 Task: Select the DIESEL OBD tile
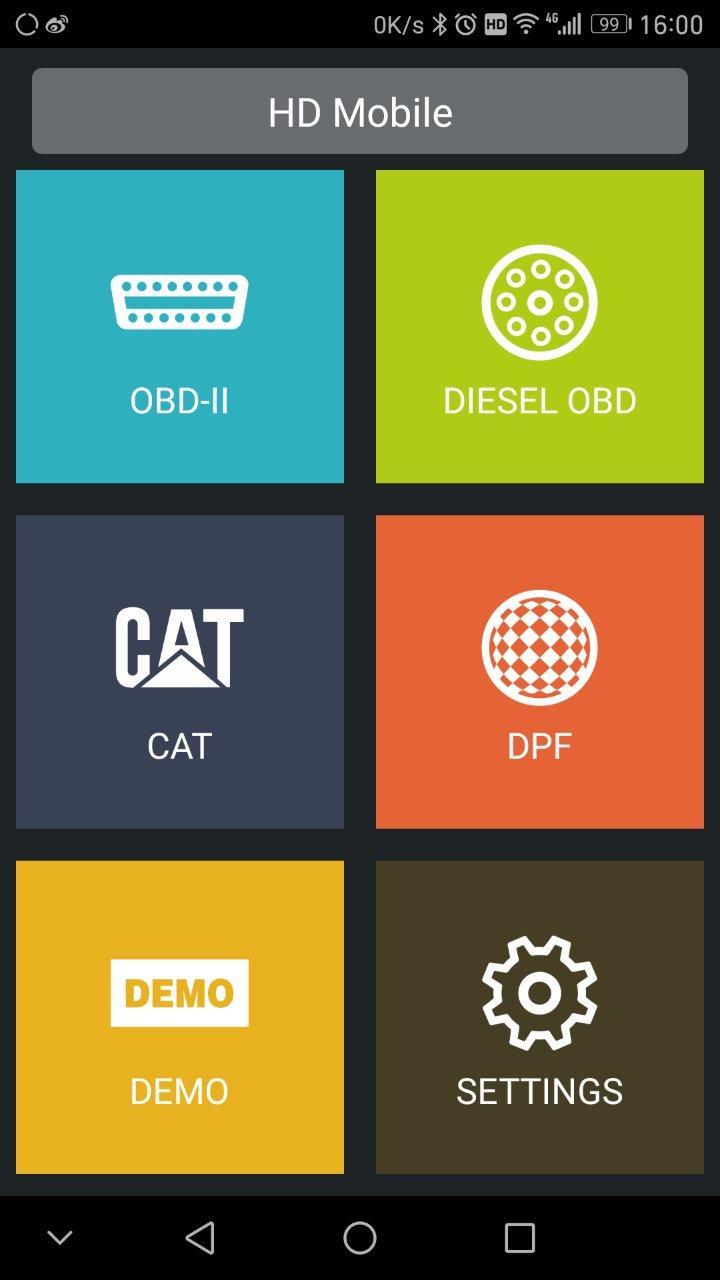coord(540,326)
